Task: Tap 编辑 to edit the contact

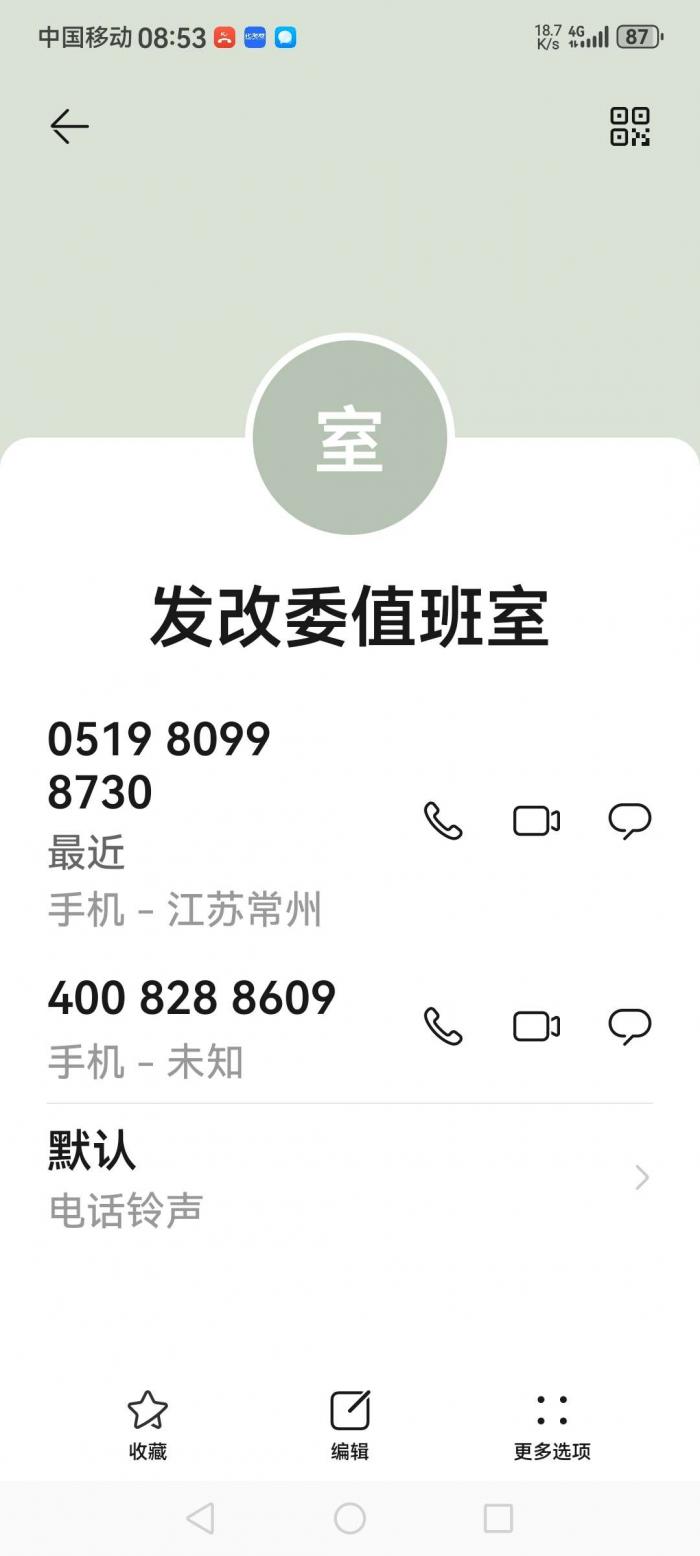Action: click(350, 1424)
